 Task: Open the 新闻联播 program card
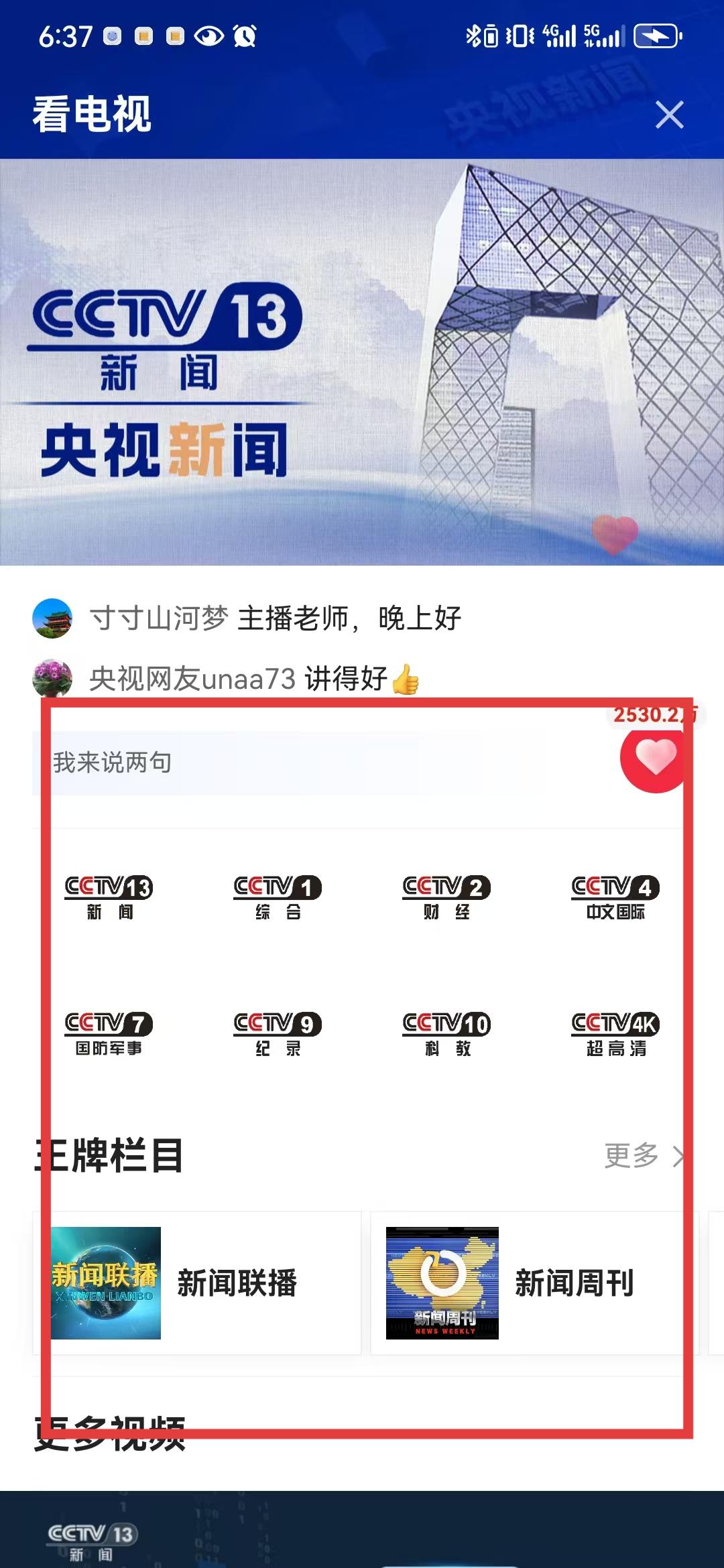point(197,1283)
